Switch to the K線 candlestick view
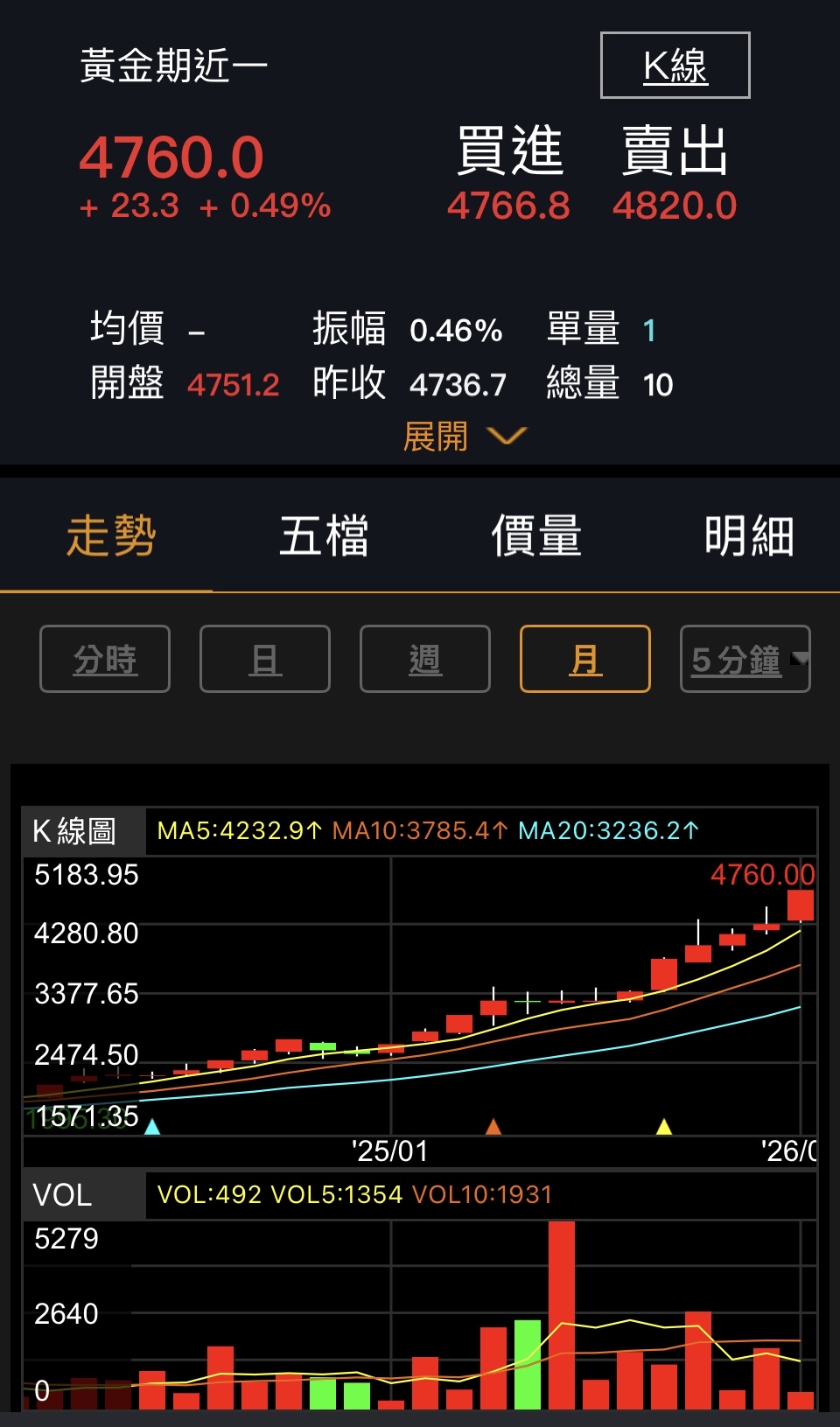 click(x=675, y=66)
